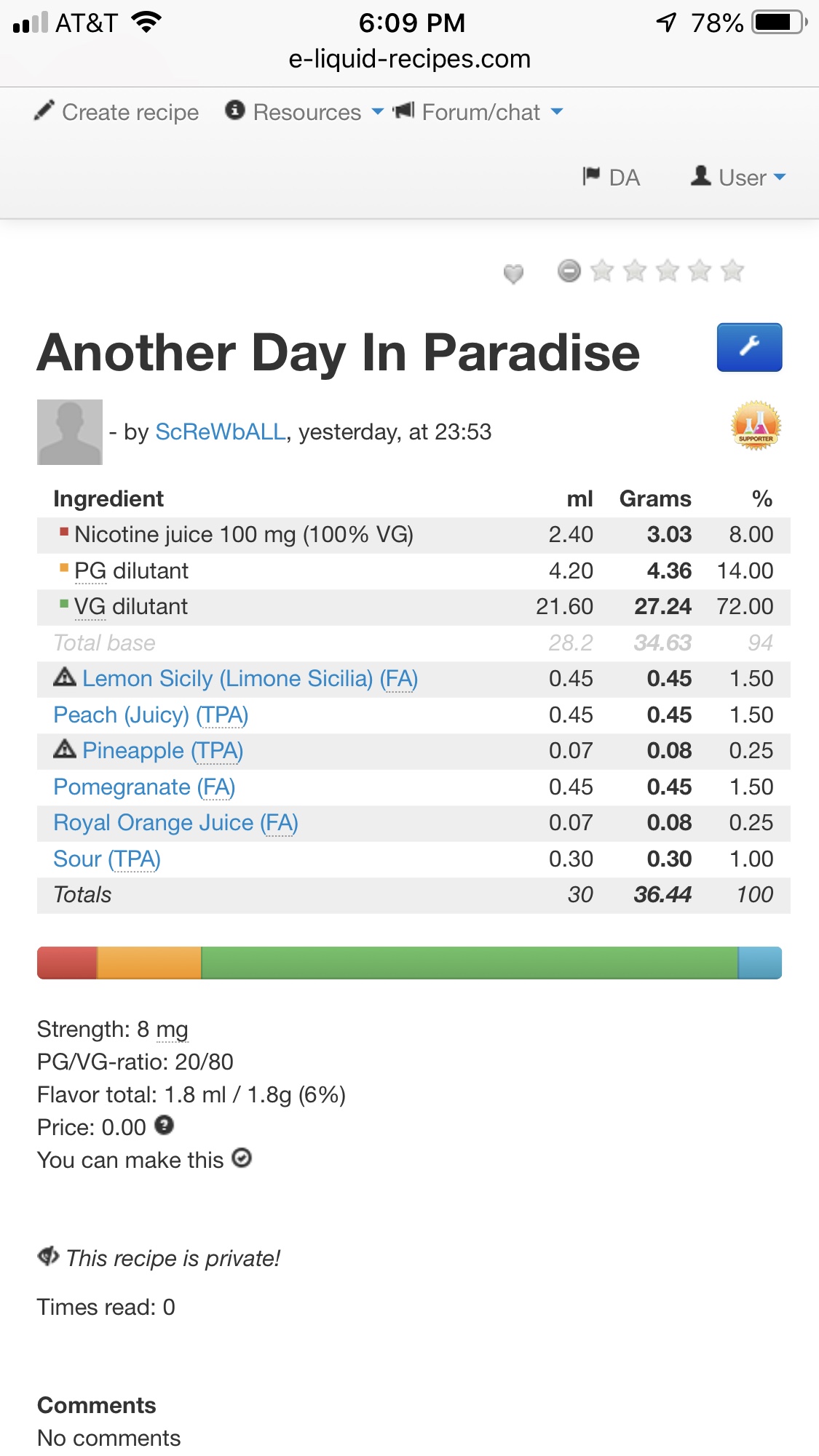This screenshot has height=1456, width=819.
Task: Rate the recipe one star
Action: point(602,271)
